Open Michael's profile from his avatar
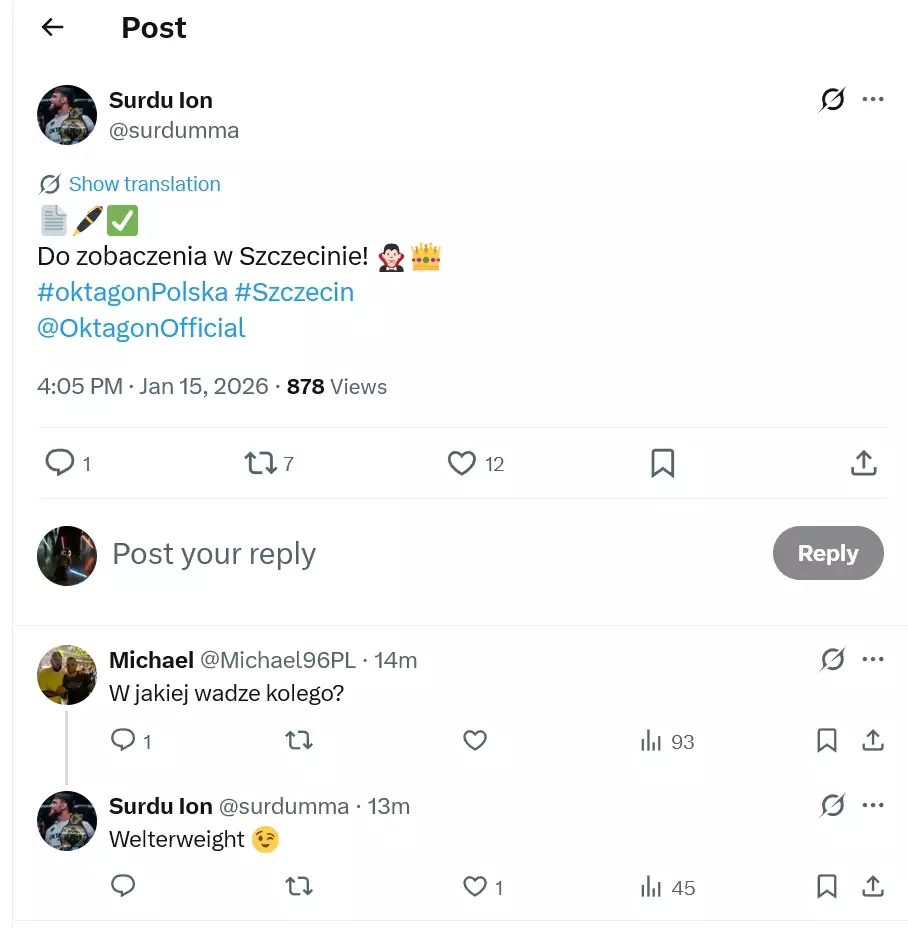This screenshot has height=928, width=908. tap(66, 674)
